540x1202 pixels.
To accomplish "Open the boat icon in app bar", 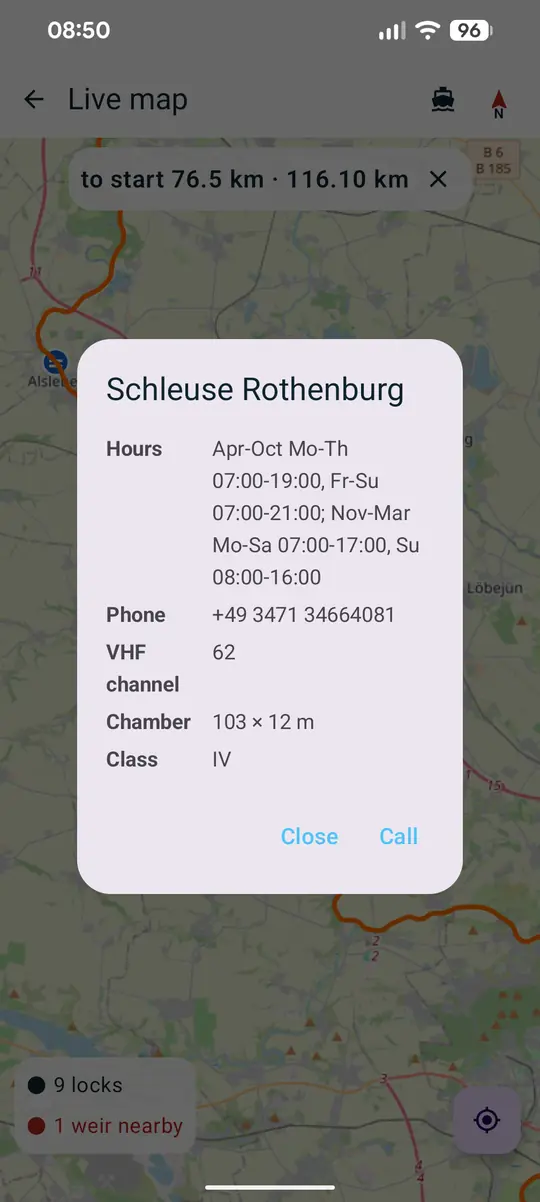I will click(x=443, y=100).
